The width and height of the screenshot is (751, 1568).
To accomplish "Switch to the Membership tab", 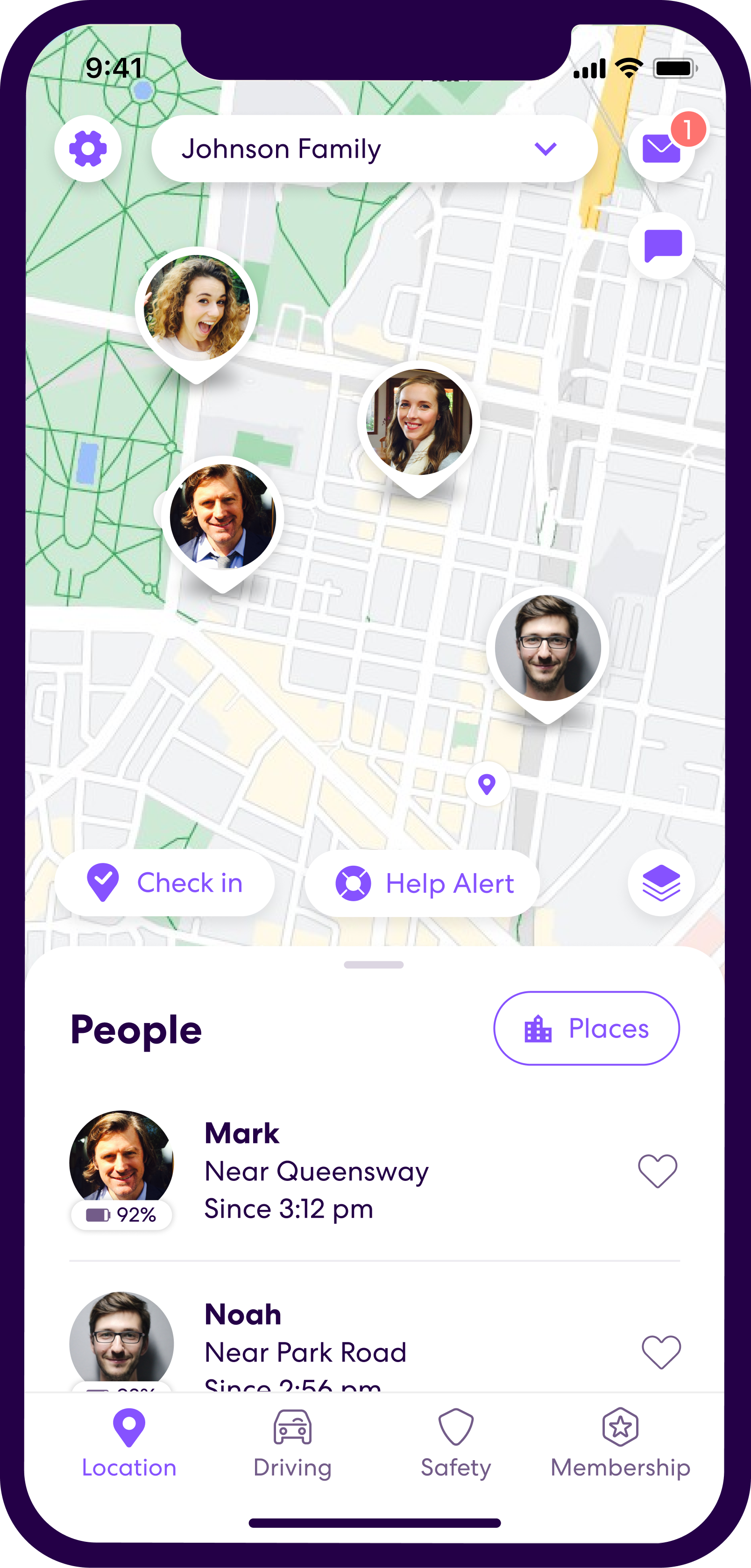I will (620, 1443).
